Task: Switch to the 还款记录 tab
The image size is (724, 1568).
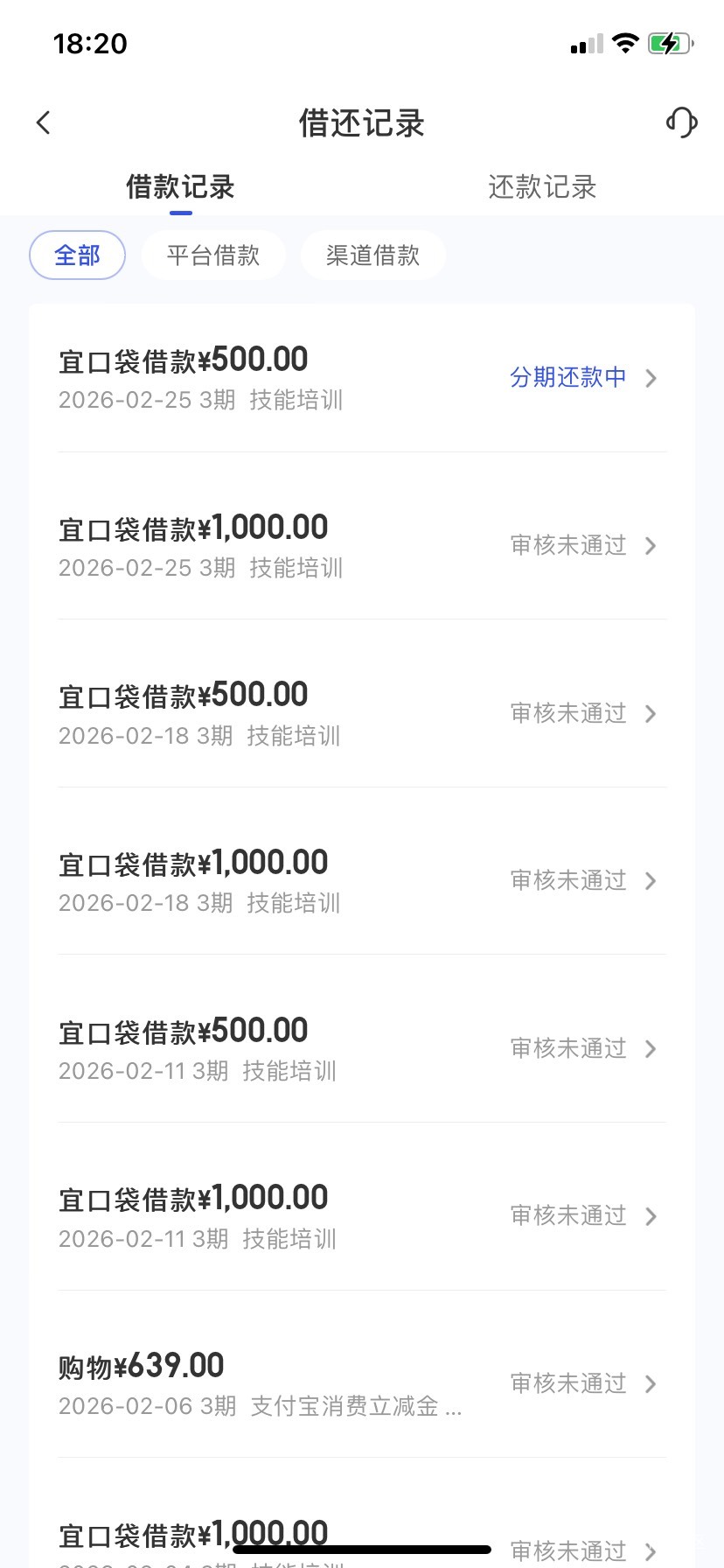Action: coord(542,186)
